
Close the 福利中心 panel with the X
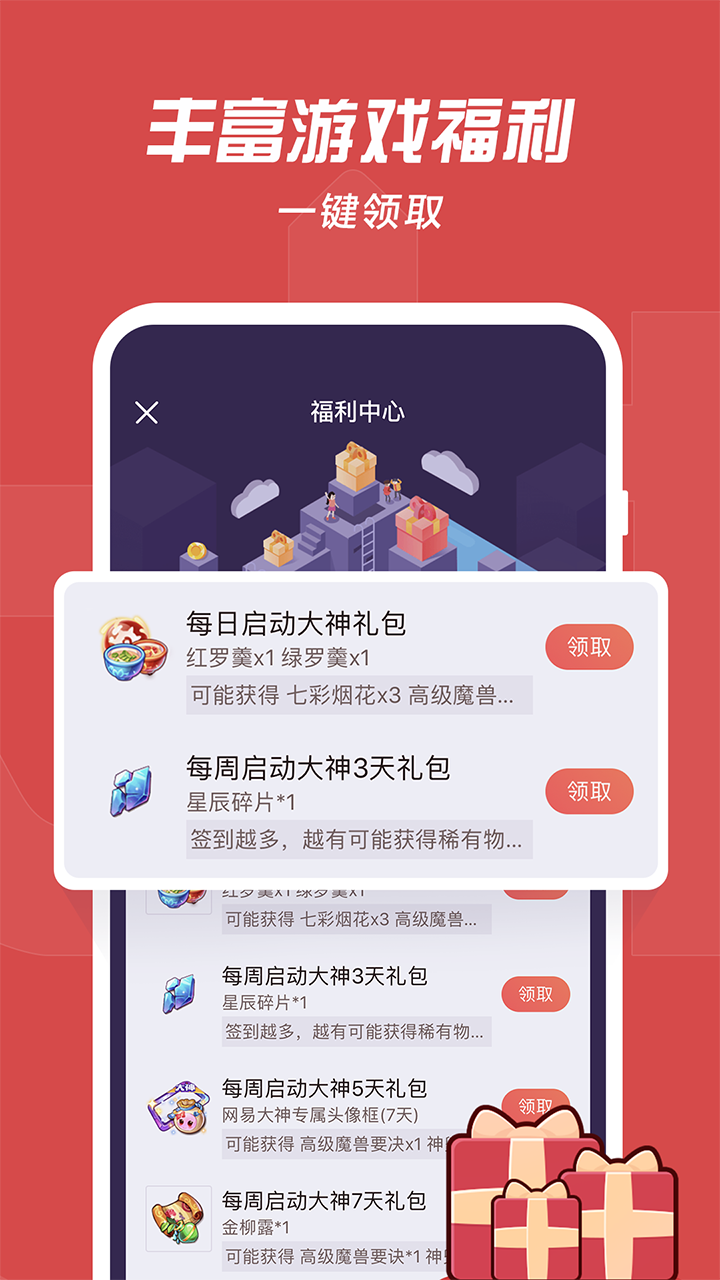coord(147,411)
